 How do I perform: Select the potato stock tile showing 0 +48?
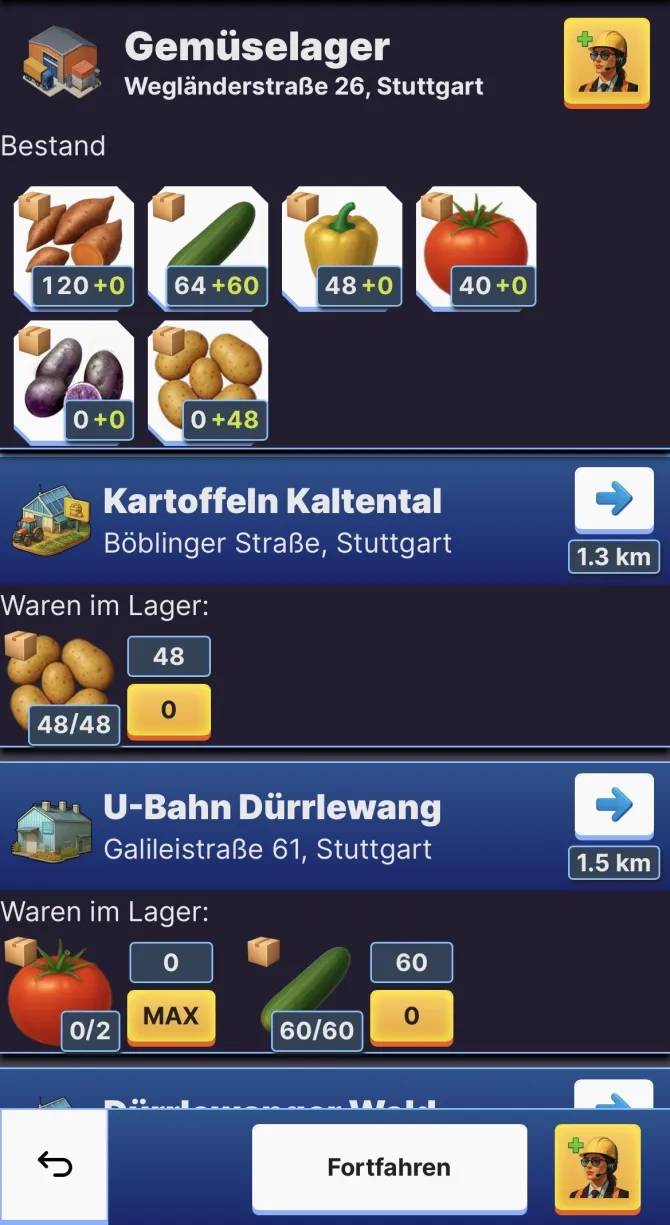(x=208, y=381)
